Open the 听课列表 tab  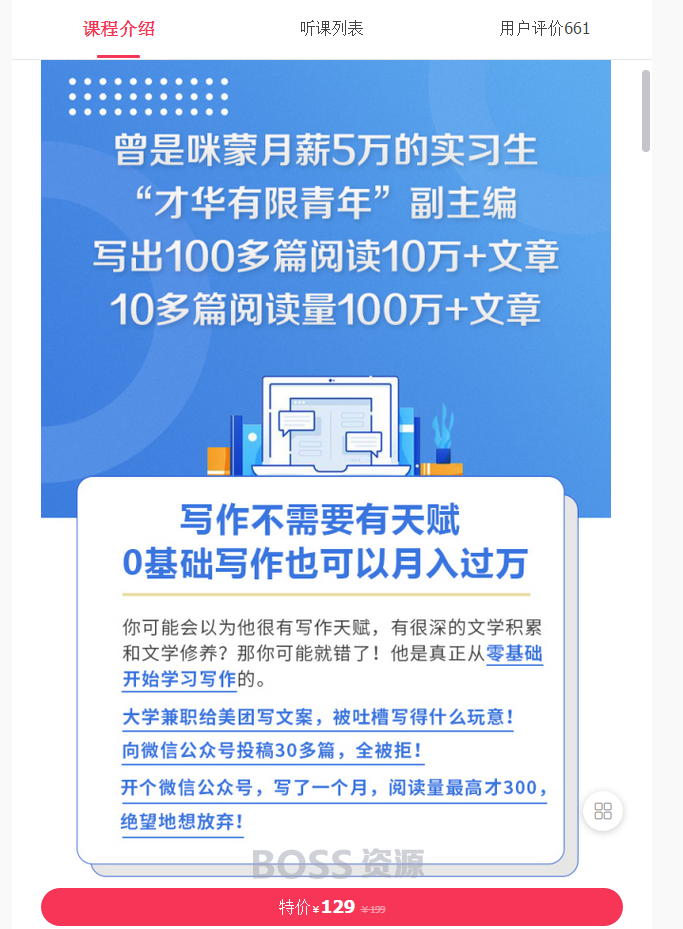[x=332, y=29]
